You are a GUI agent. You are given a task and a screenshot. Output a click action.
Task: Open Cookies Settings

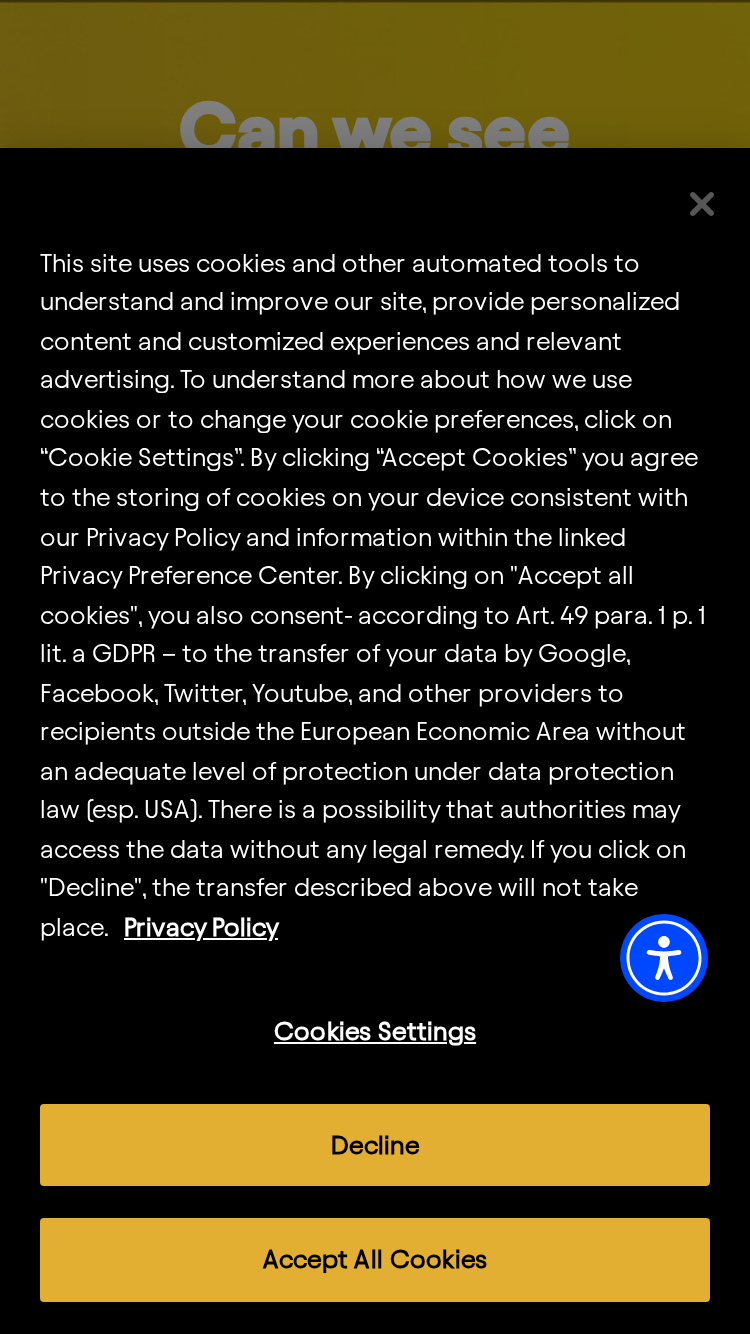point(375,1031)
